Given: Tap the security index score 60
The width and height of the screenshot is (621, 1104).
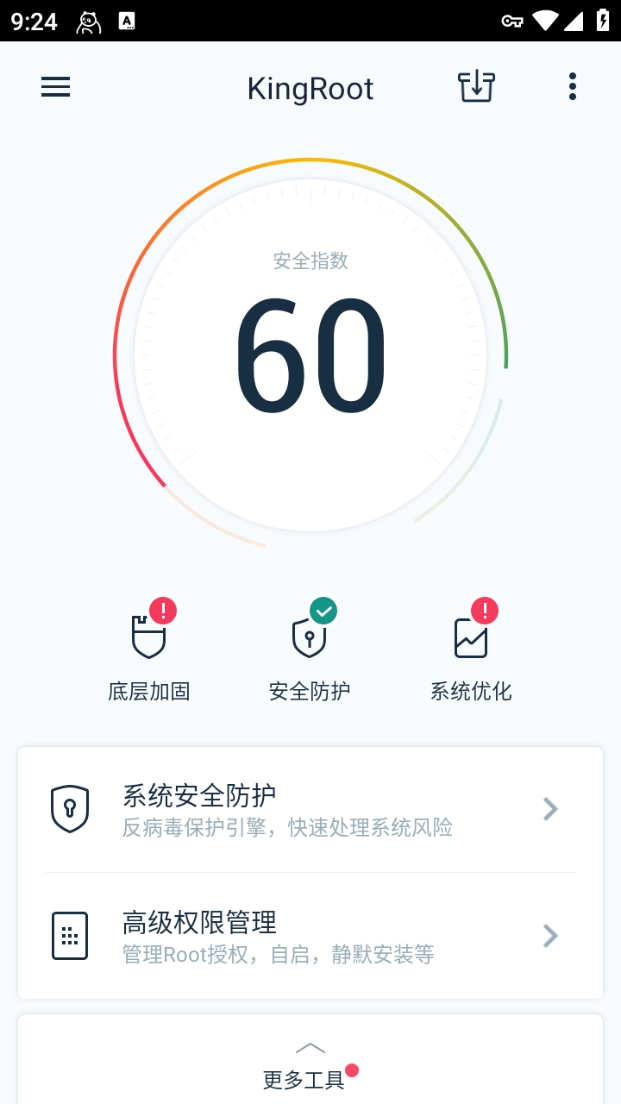Looking at the screenshot, I should point(310,356).
